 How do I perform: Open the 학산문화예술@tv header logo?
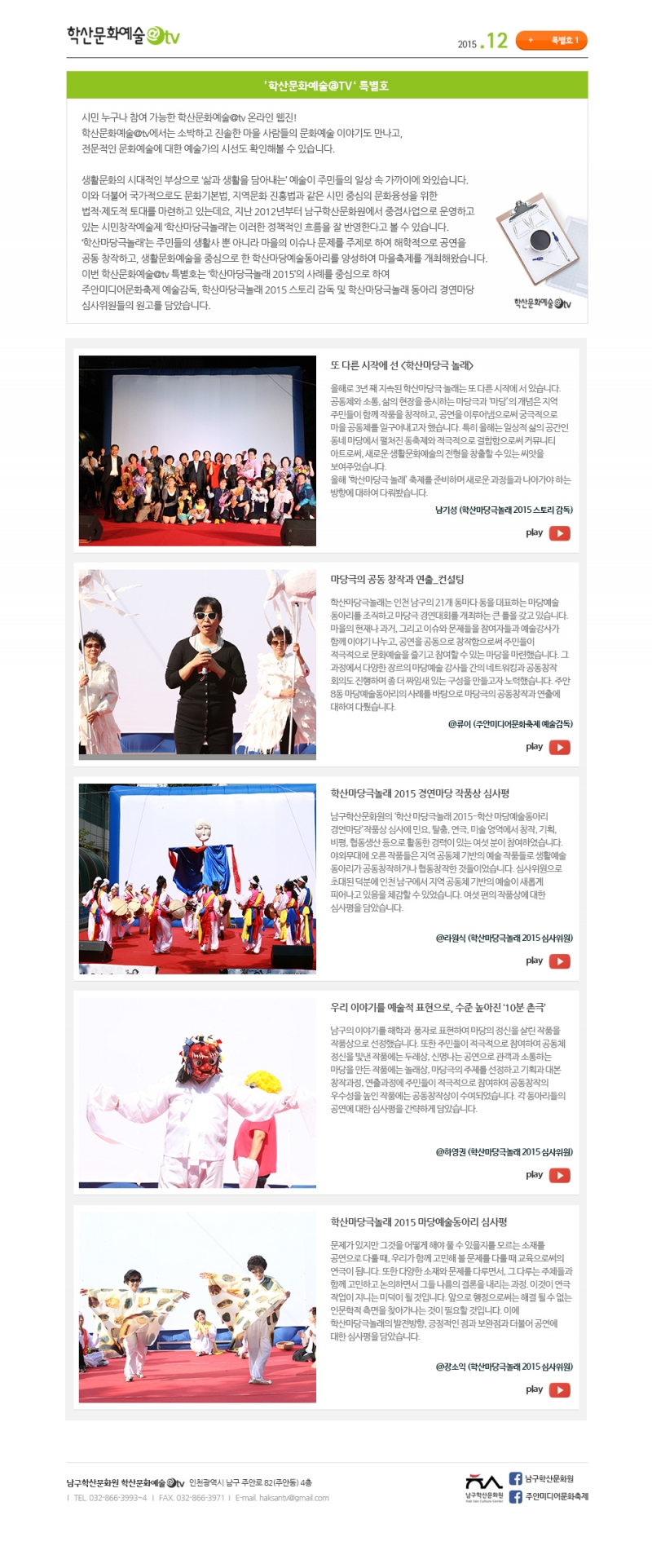click(123, 36)
